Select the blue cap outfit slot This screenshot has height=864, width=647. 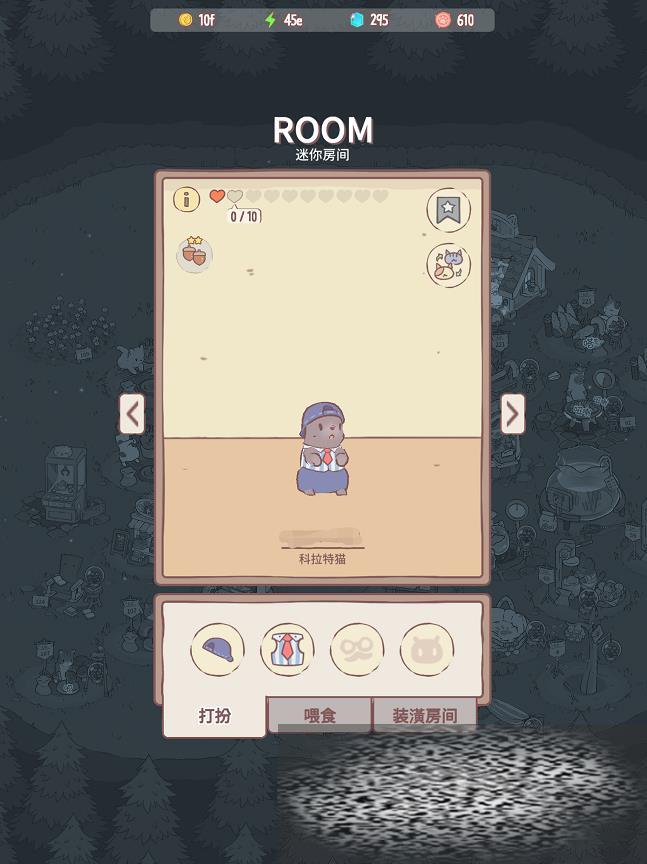[218, 650]
